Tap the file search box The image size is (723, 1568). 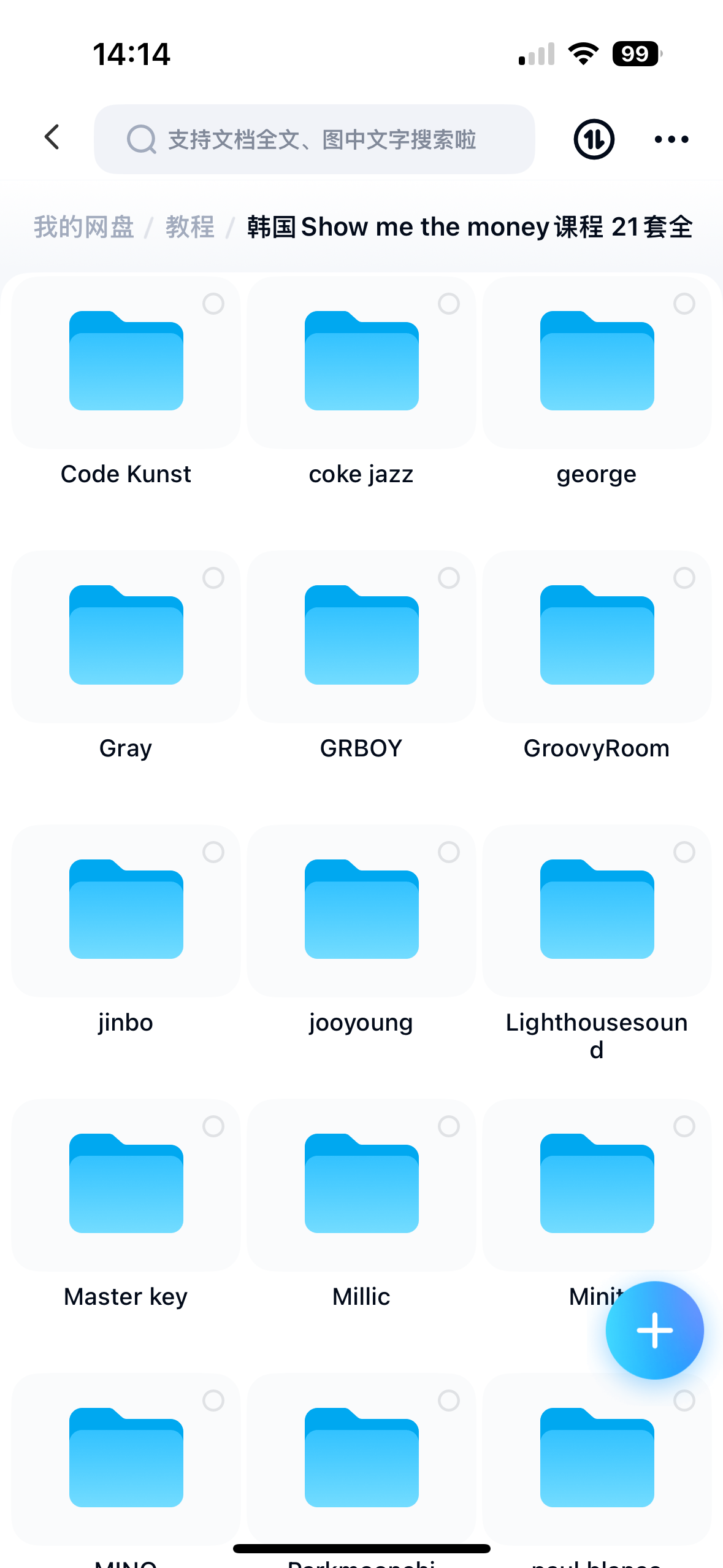tap(314, 139)
